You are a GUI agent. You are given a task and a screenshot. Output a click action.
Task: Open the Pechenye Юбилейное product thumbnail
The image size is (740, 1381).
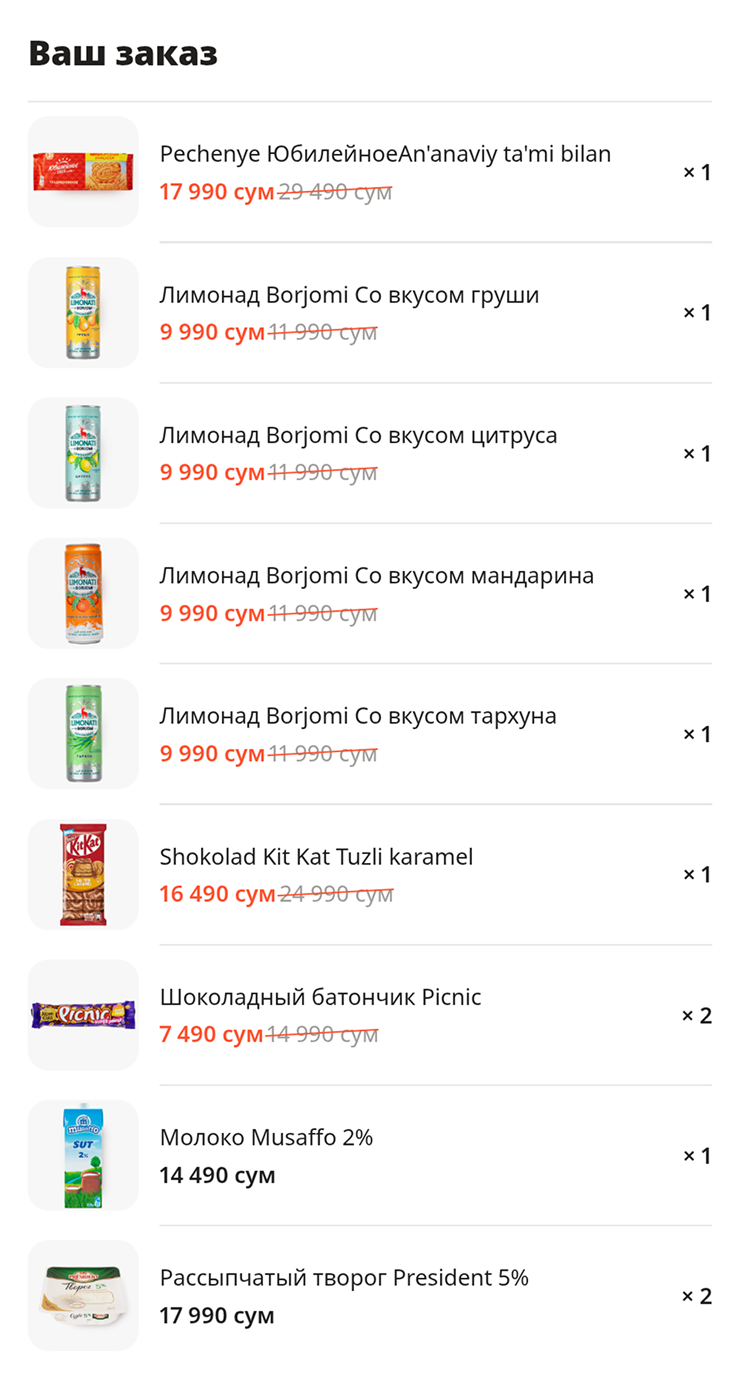point(83,171)
